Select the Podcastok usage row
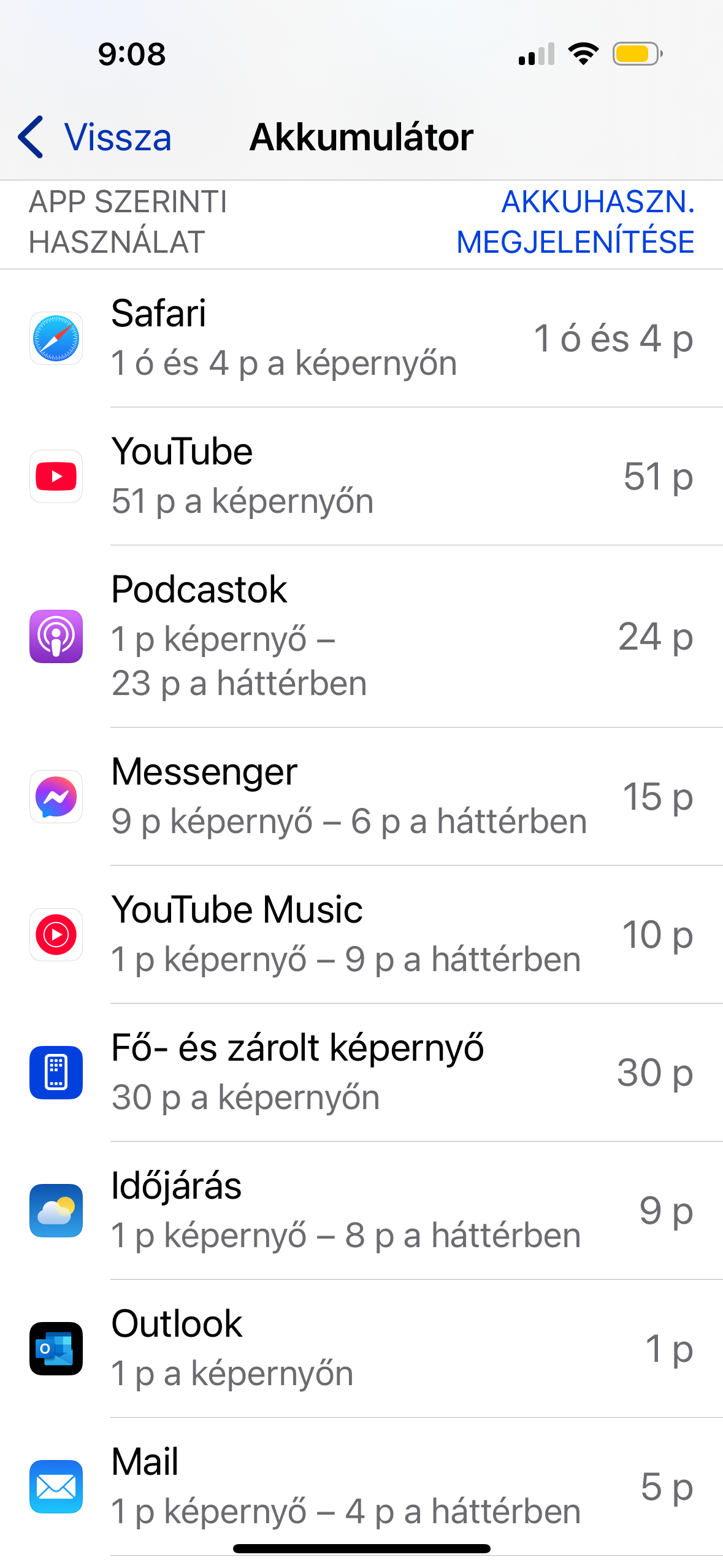The width and height of the screenshot is (723, 1568). point(362,636)
